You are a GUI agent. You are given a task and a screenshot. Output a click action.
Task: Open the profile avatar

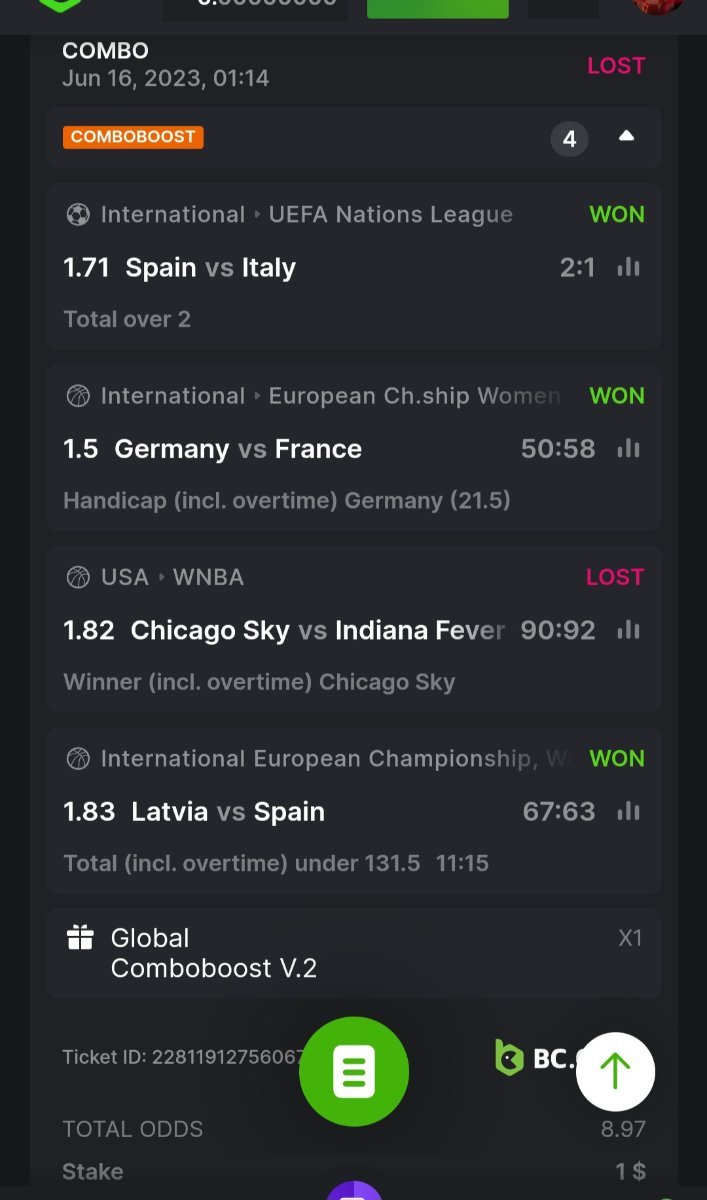[x=658, y=6]
